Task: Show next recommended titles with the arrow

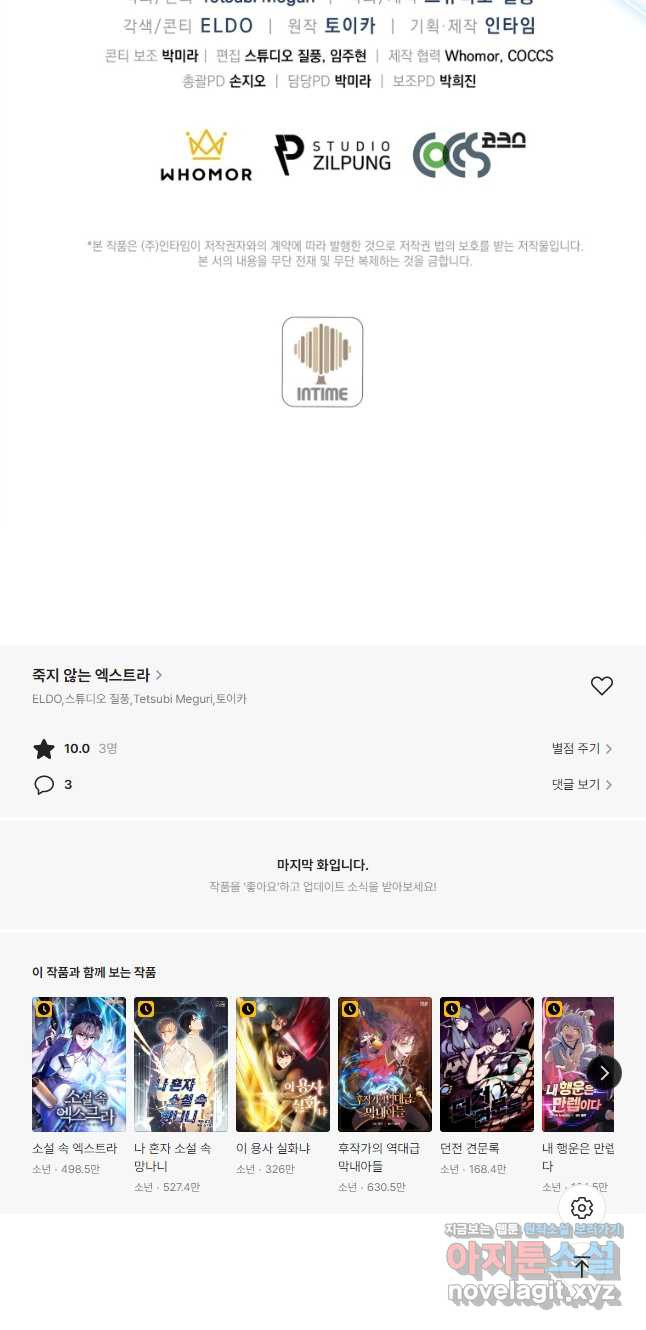Action: coord(603,1073)
